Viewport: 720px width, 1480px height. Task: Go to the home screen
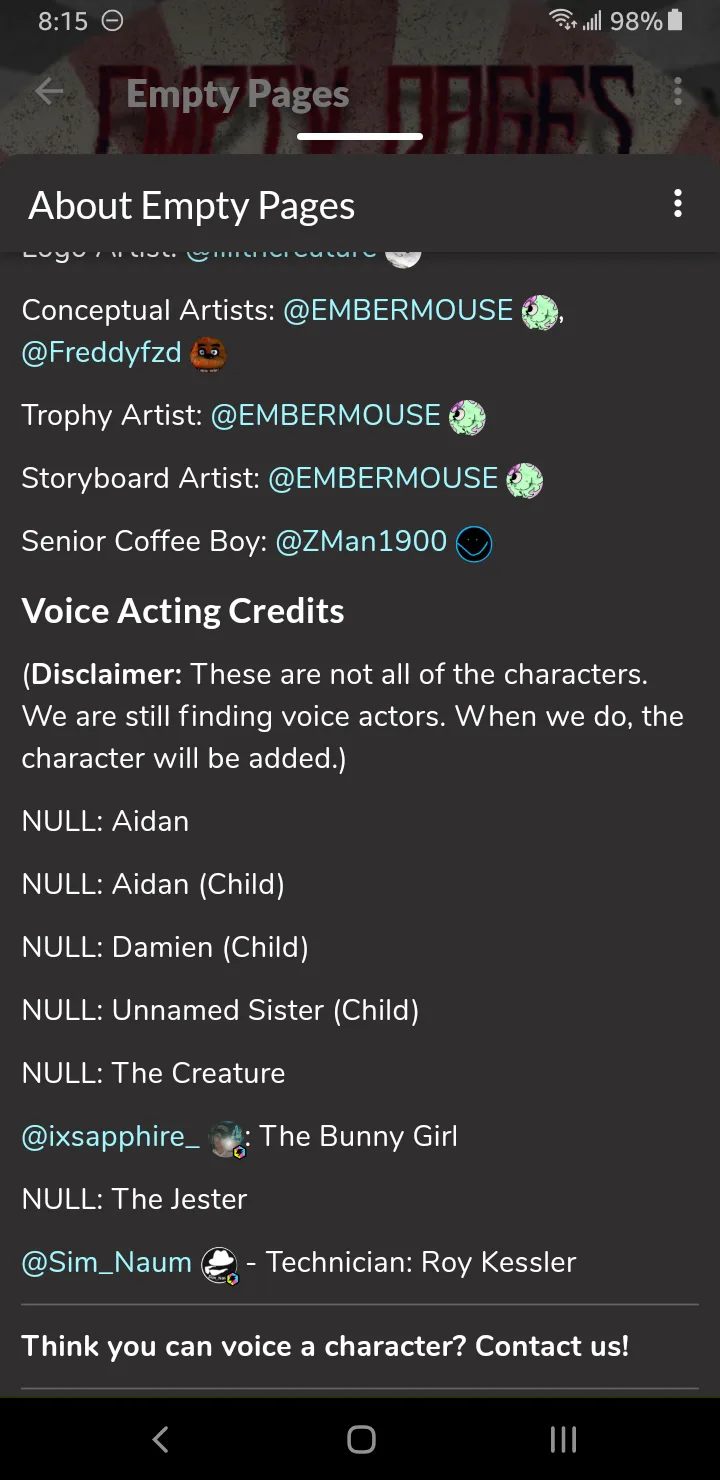click(361, 1439)
